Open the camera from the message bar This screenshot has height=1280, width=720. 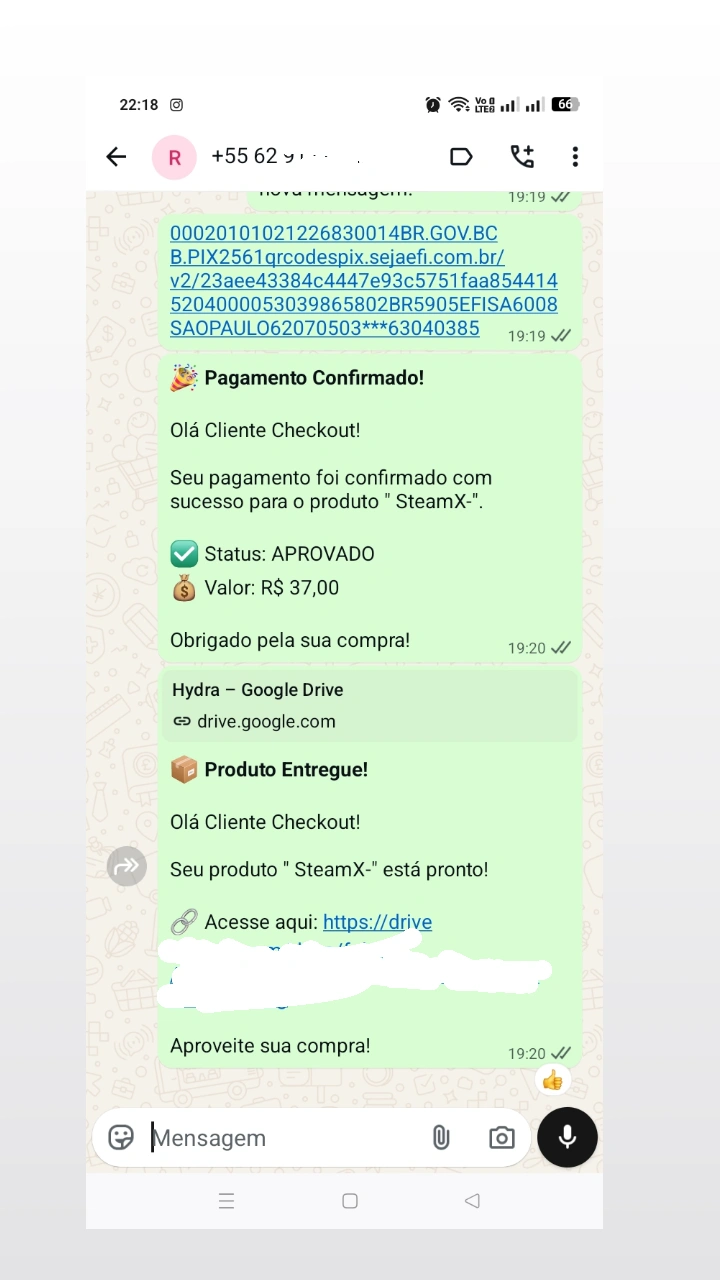click(501, 1137)
